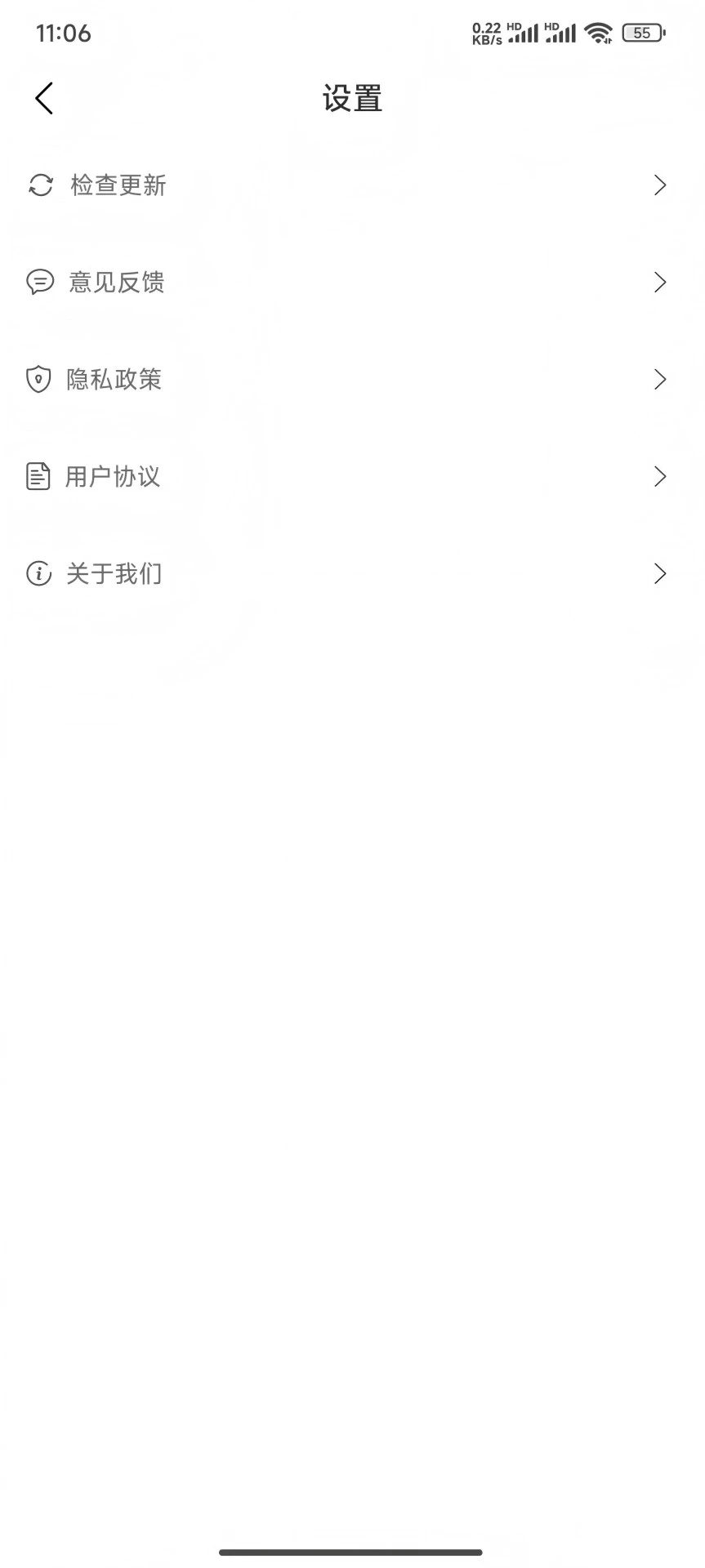Expand the 用户协议 row chevron
The height and width of the screenshot is (1568, 705).
(660, 477)
